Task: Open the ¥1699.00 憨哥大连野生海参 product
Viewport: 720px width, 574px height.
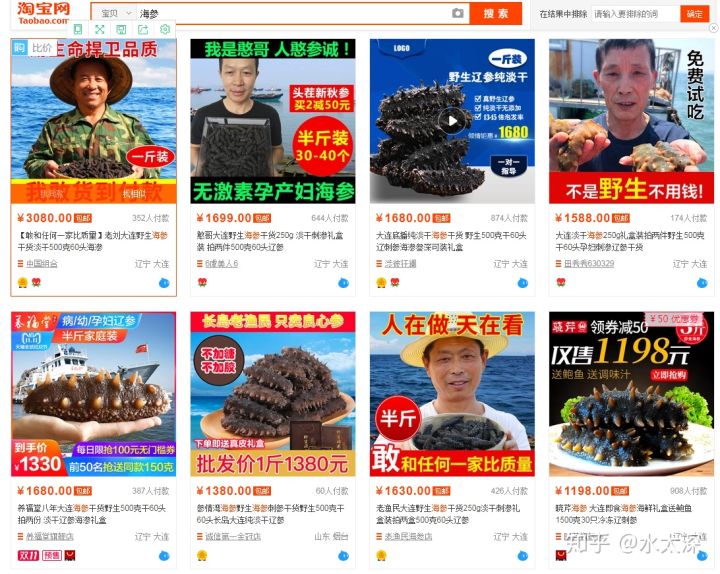Action: [x=272, y=122]
